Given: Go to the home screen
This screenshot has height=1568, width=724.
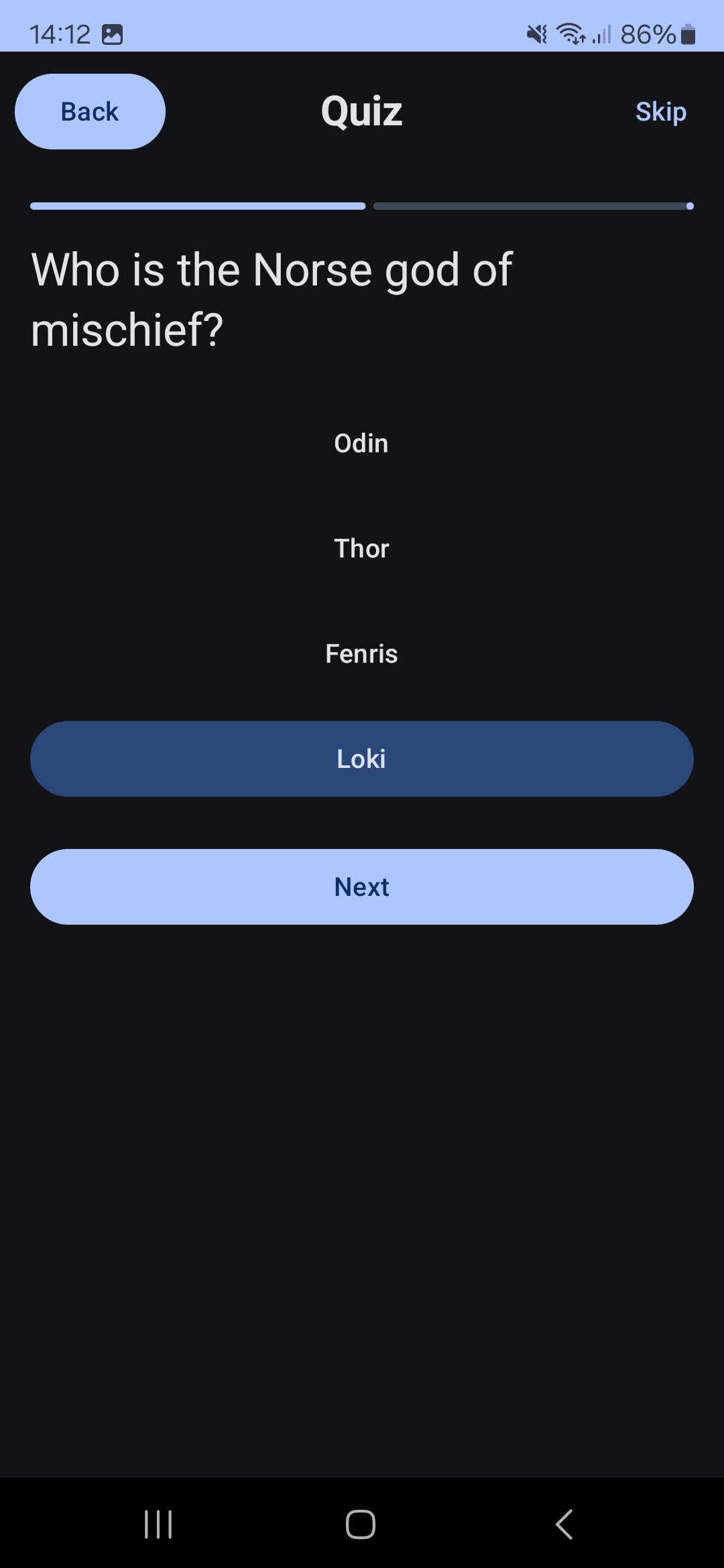Looking at the screenshot, I should click(x=361, y=1524).
